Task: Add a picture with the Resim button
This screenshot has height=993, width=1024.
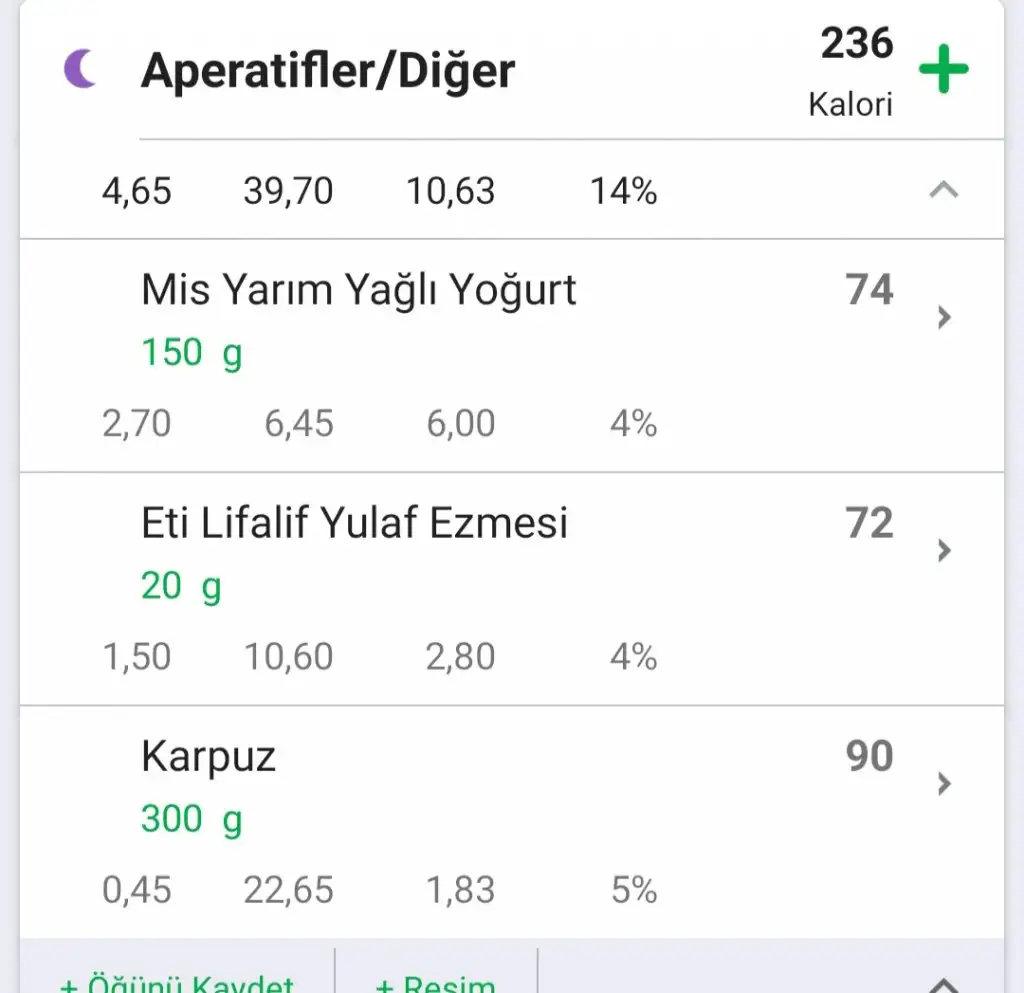Action: (436, 980)
